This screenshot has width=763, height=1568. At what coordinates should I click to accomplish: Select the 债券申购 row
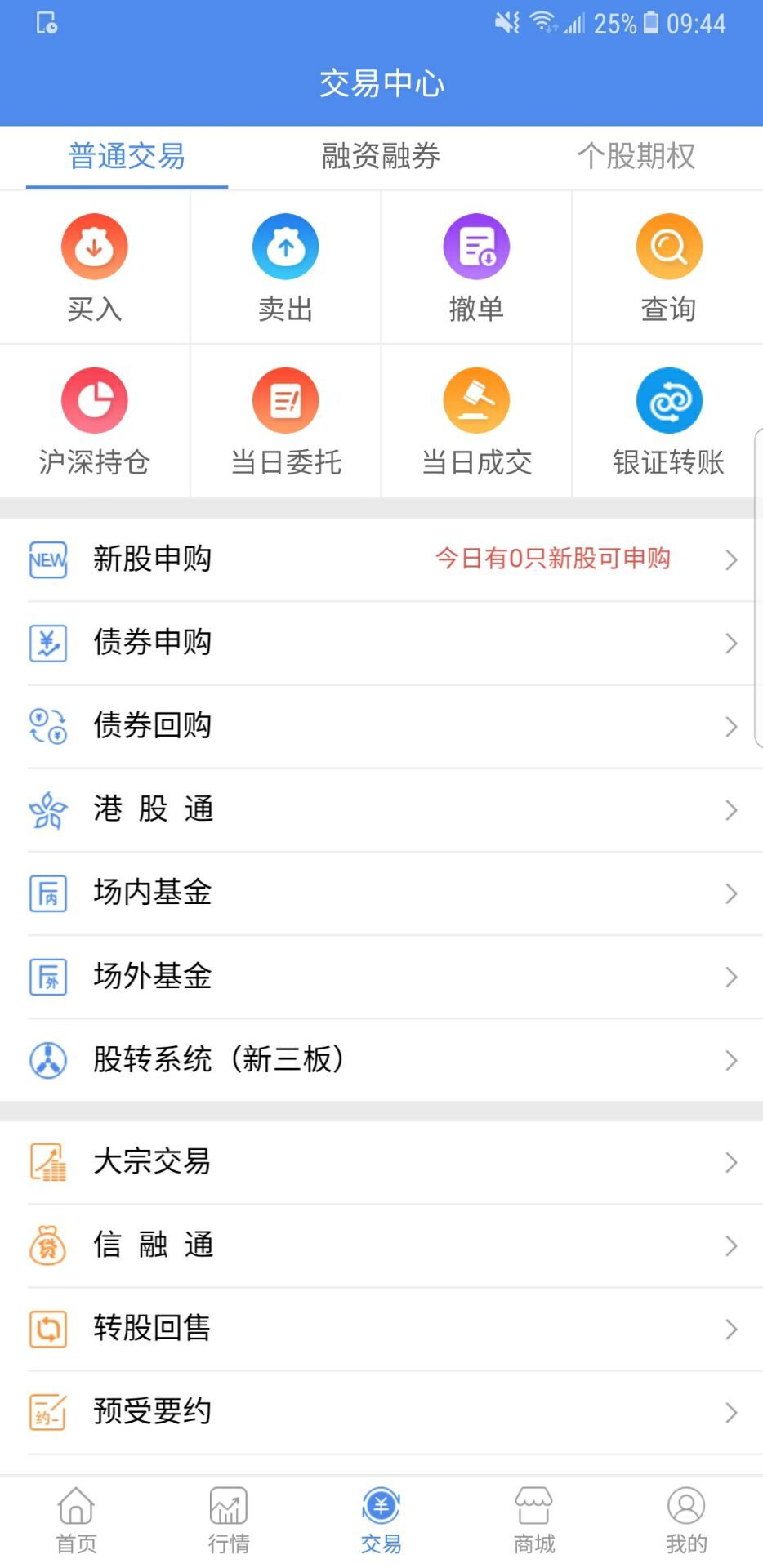pos(381,643)
